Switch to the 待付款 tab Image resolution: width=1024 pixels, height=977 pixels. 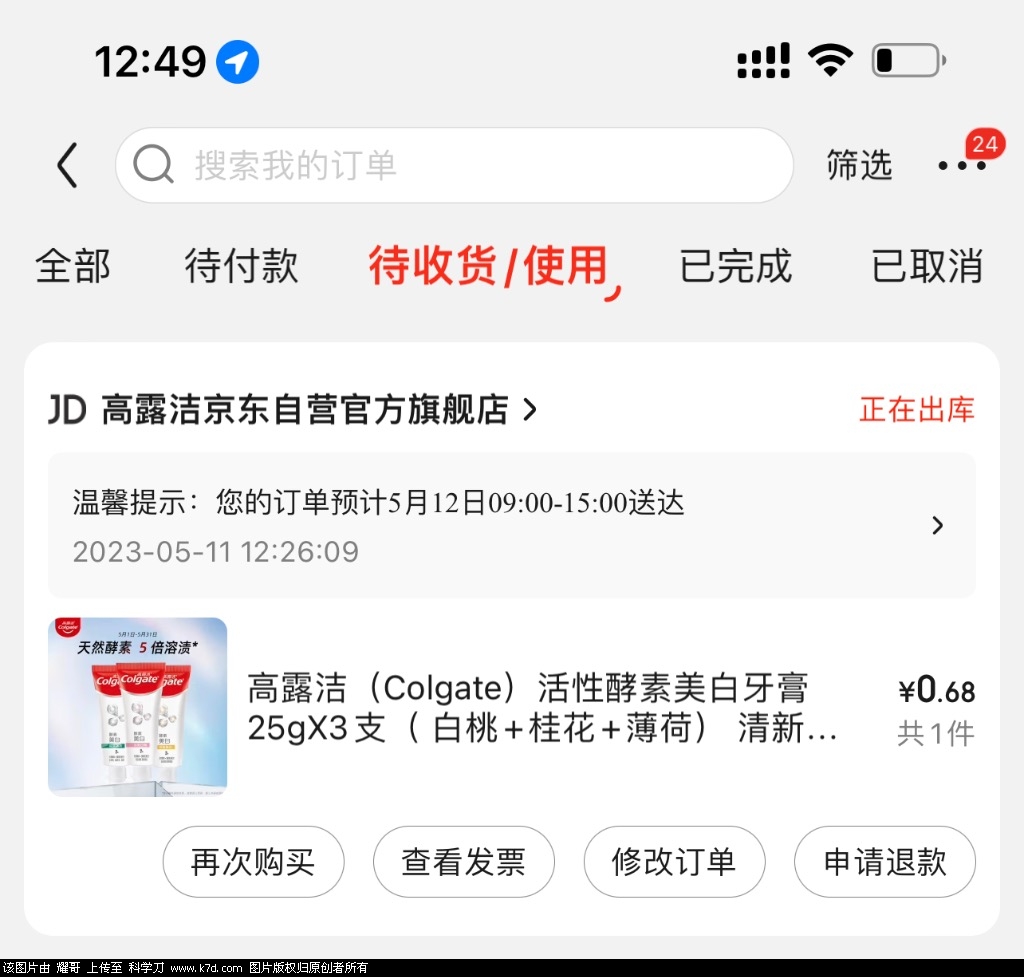click(x=241, y=267)
